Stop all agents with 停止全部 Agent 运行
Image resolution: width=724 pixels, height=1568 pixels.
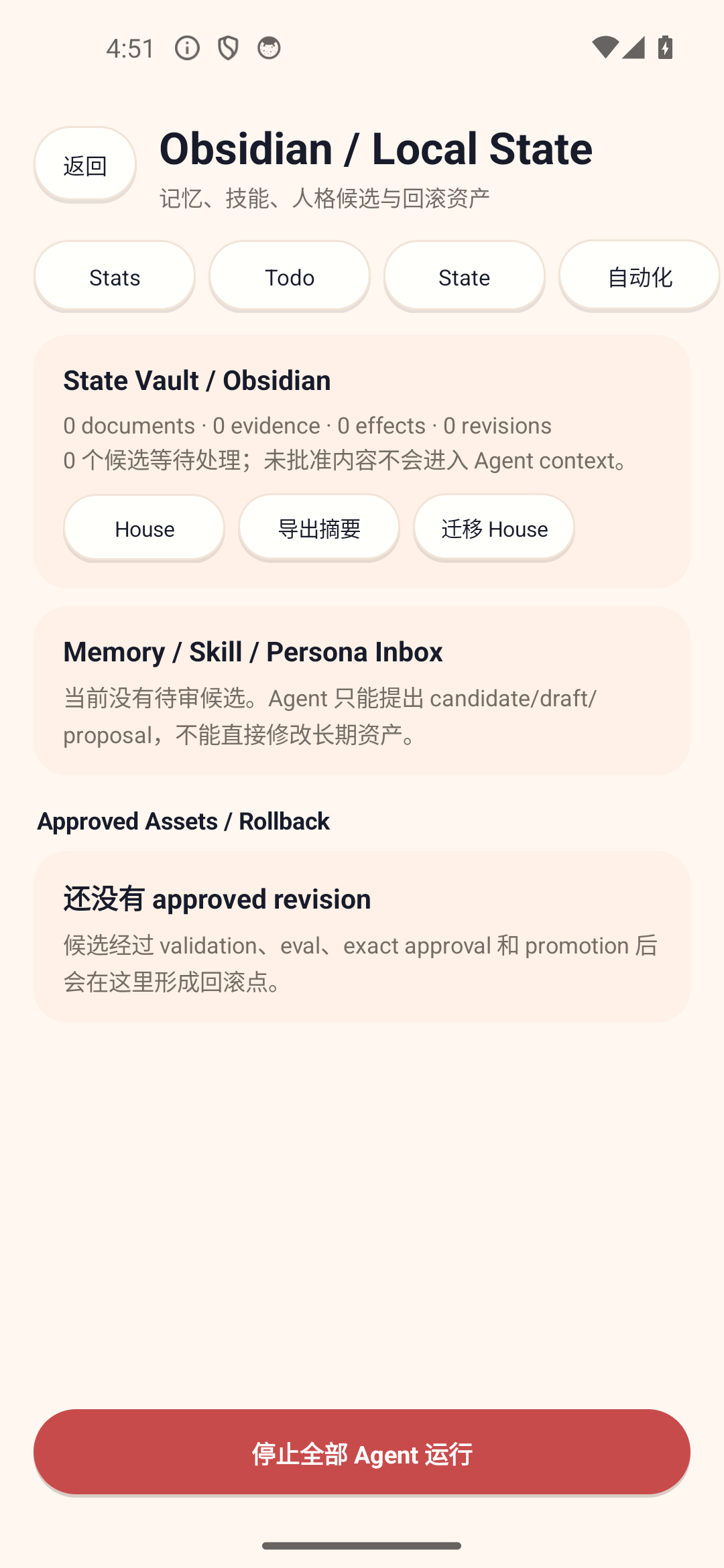(362, 1453)
